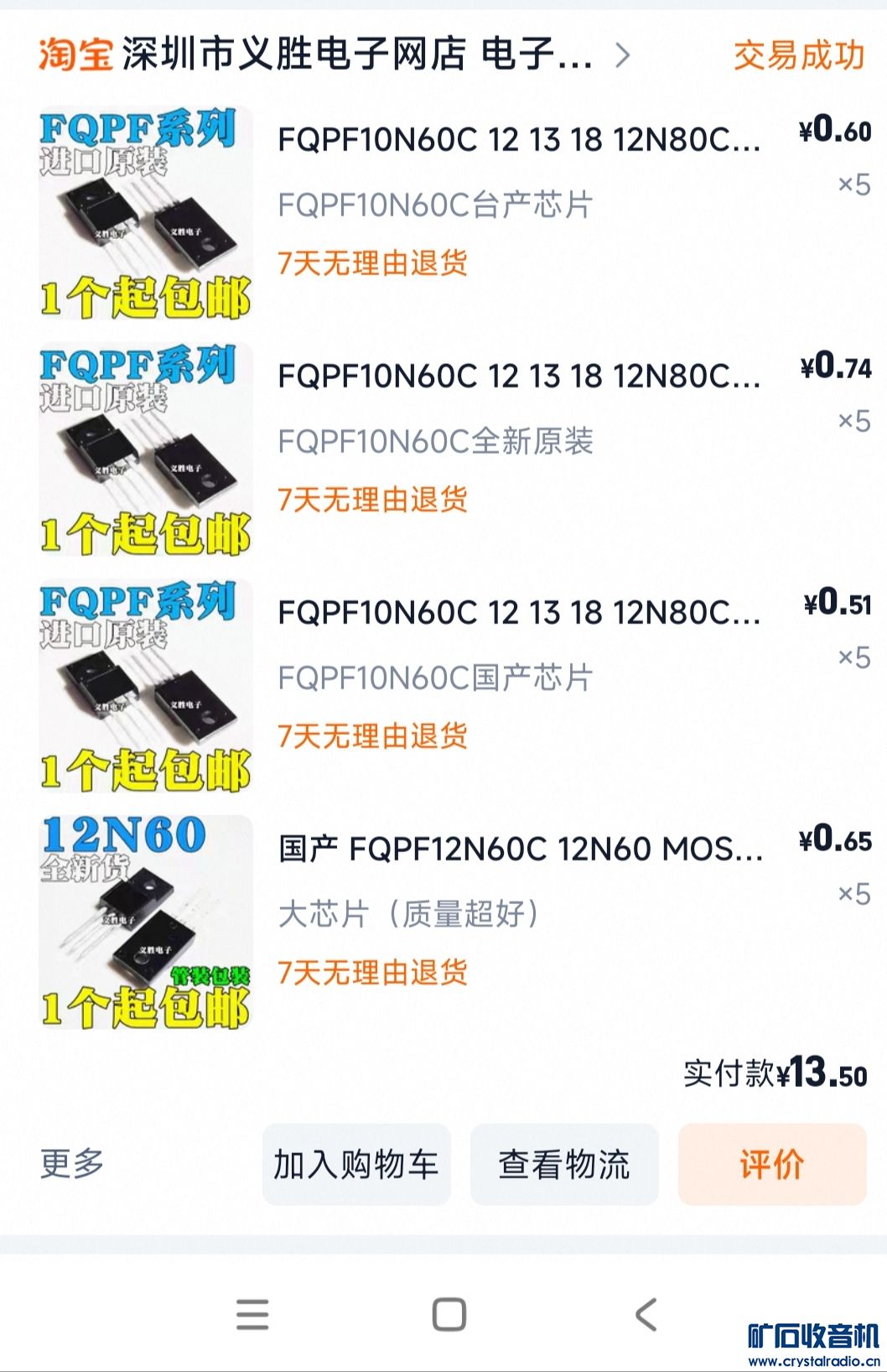Go to the system home screen
The width and height of the screenshot is (887, 1372).
click(449, 1314)
